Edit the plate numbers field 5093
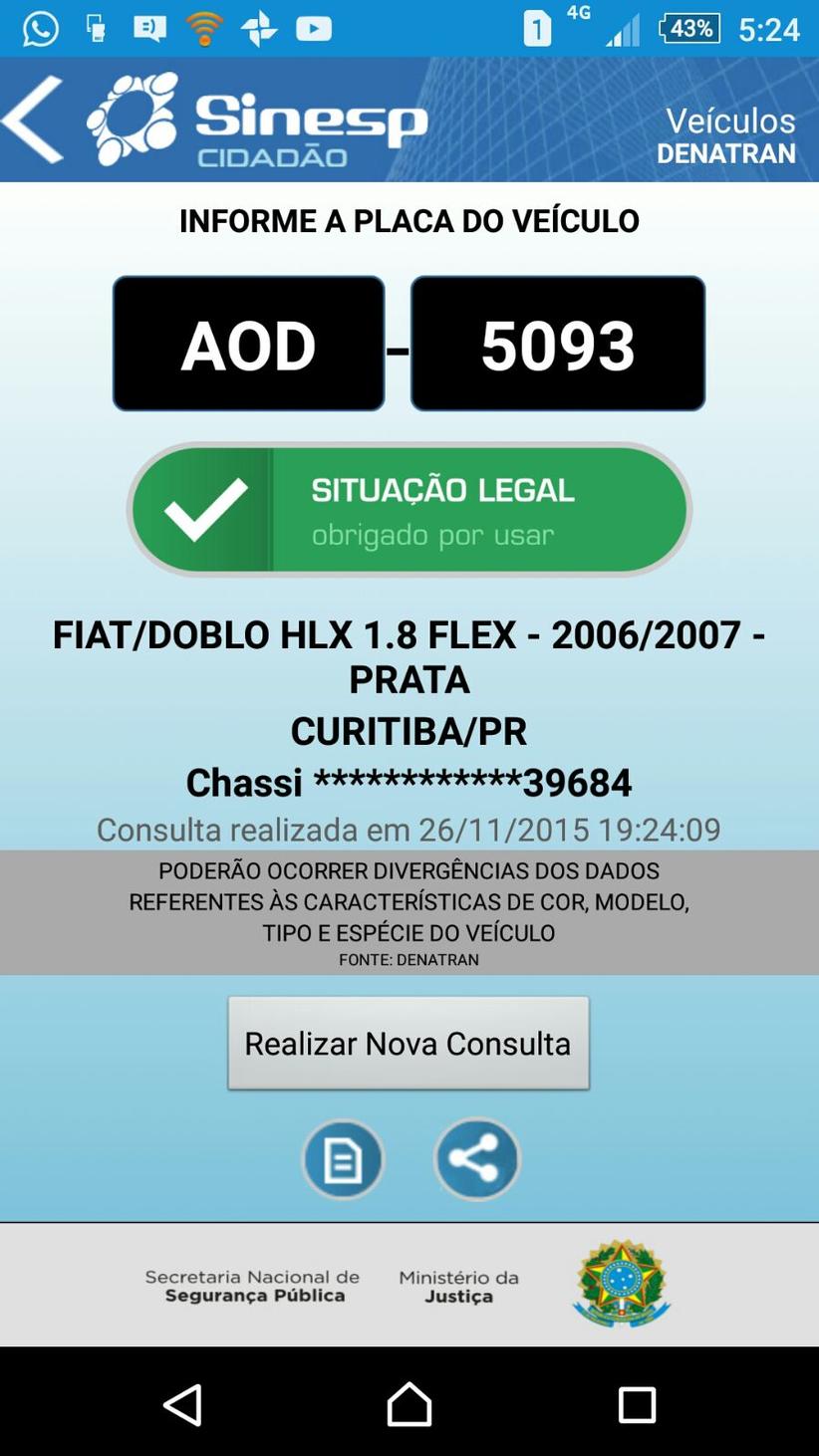819x1456 pixels. (x=557, y=344)
